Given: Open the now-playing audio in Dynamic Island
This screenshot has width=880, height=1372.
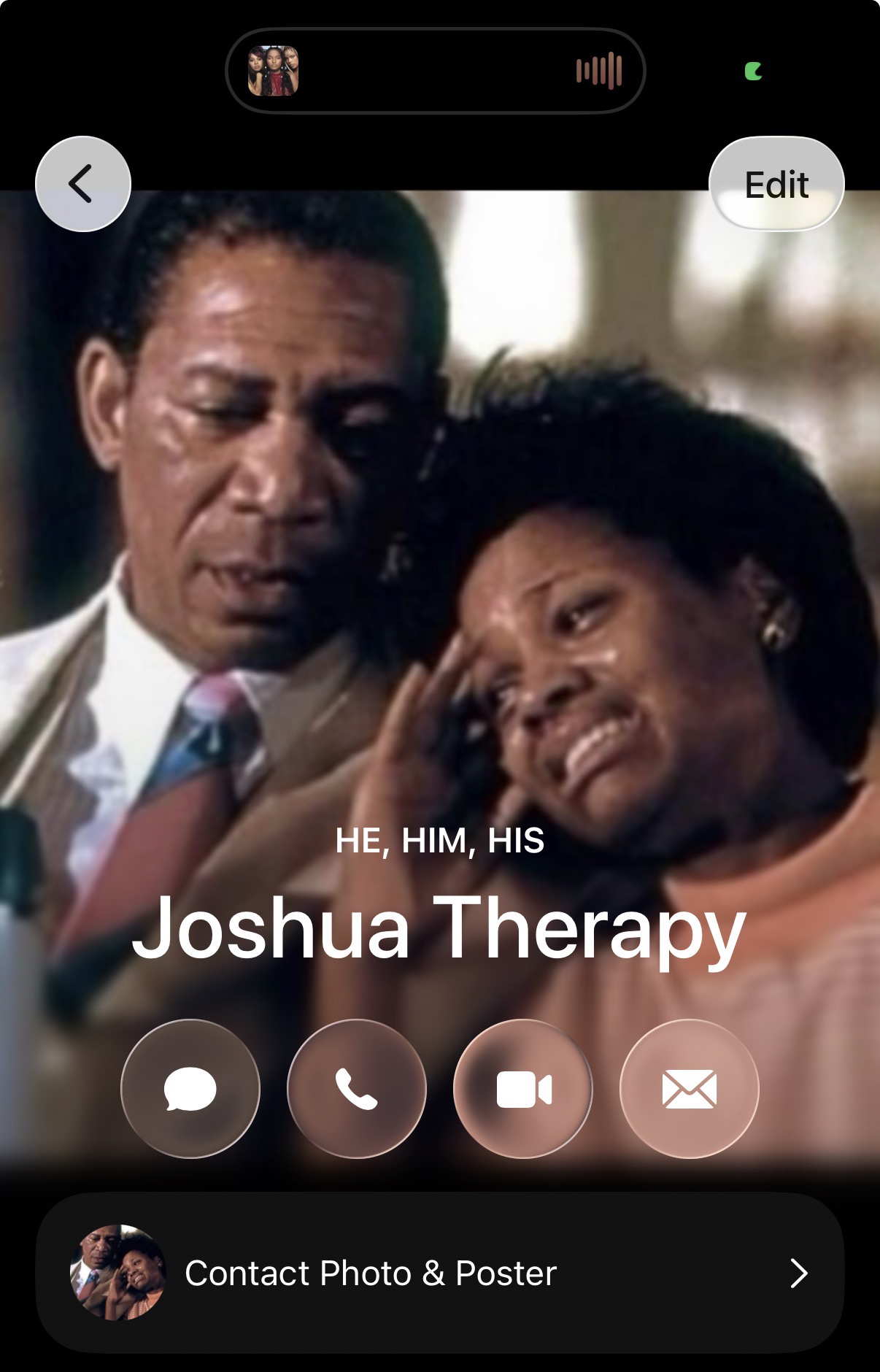Looking at the screenshot, I should (436, 71).
